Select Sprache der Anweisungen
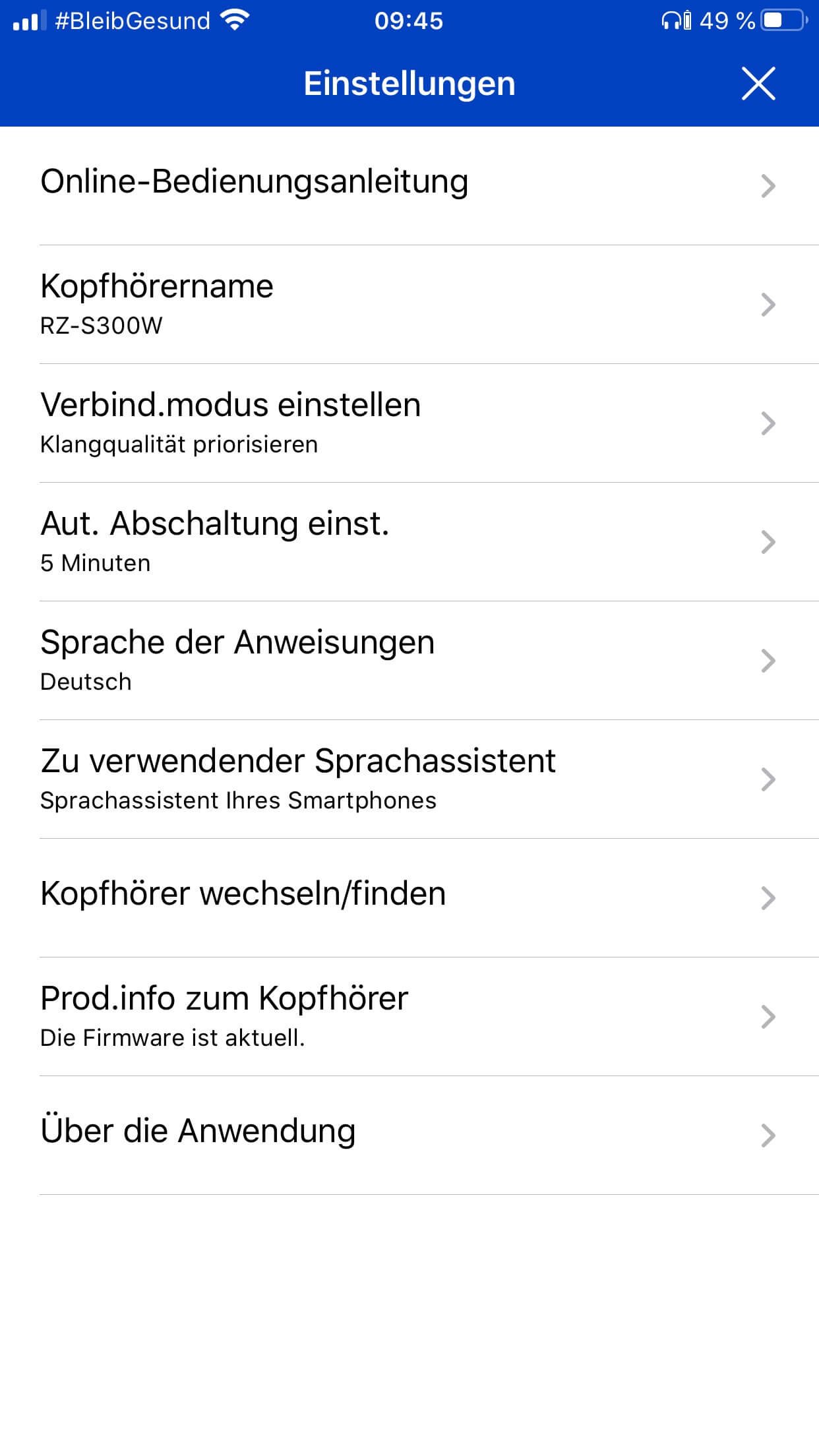This screenshot has width=819, height=1456. click(409, 660)
